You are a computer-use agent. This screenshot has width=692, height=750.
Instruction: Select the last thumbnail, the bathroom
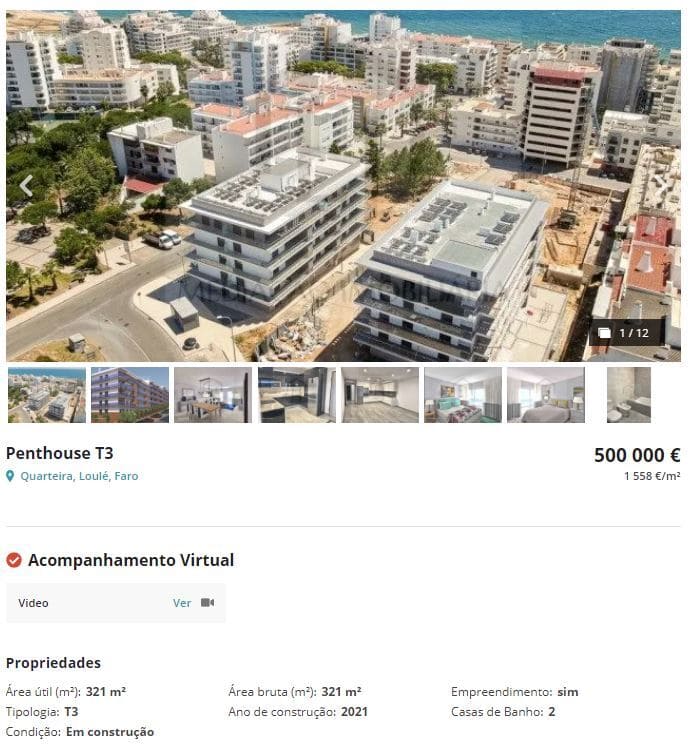pyautogui.click(x=629, y=395)
